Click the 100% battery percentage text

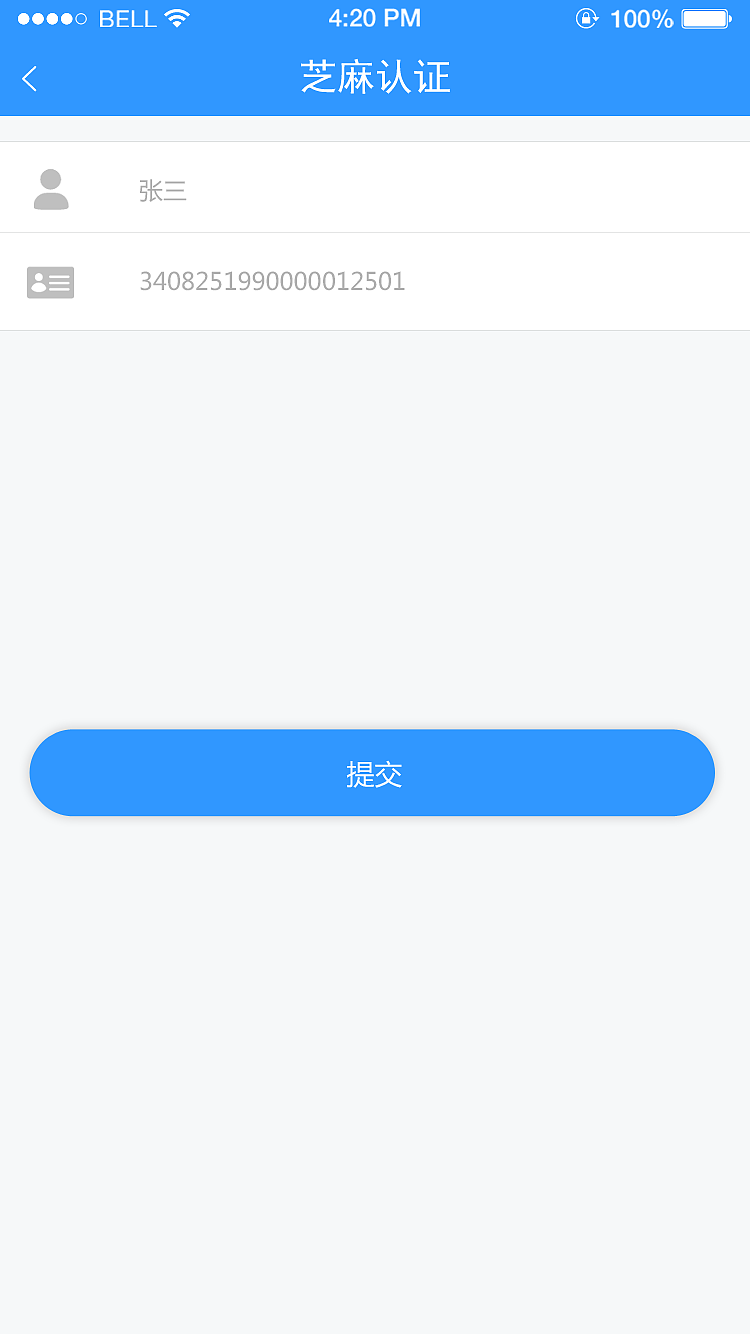pyautogui.click(x=645, y=17)
